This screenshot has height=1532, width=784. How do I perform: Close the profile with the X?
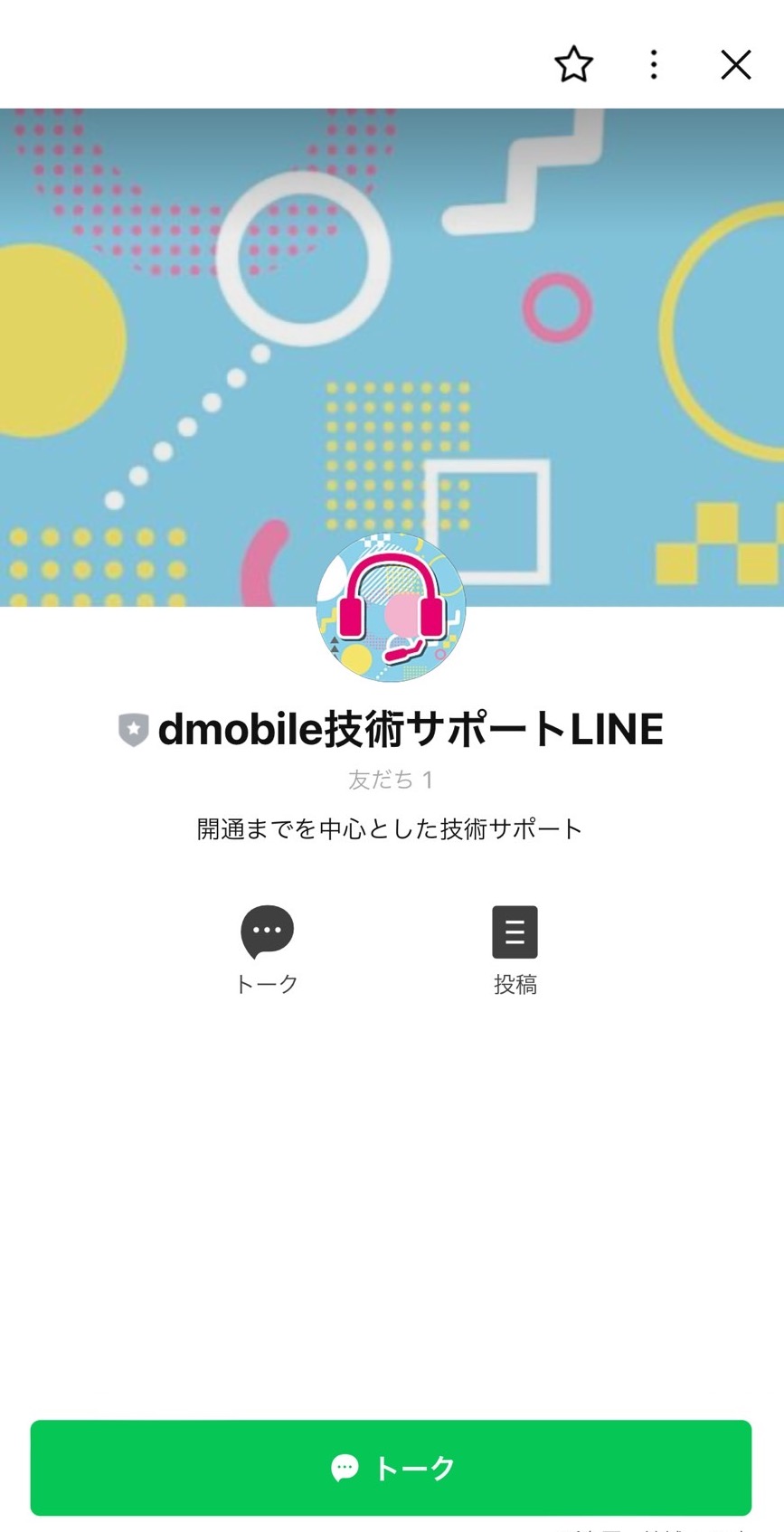point(735,64)
